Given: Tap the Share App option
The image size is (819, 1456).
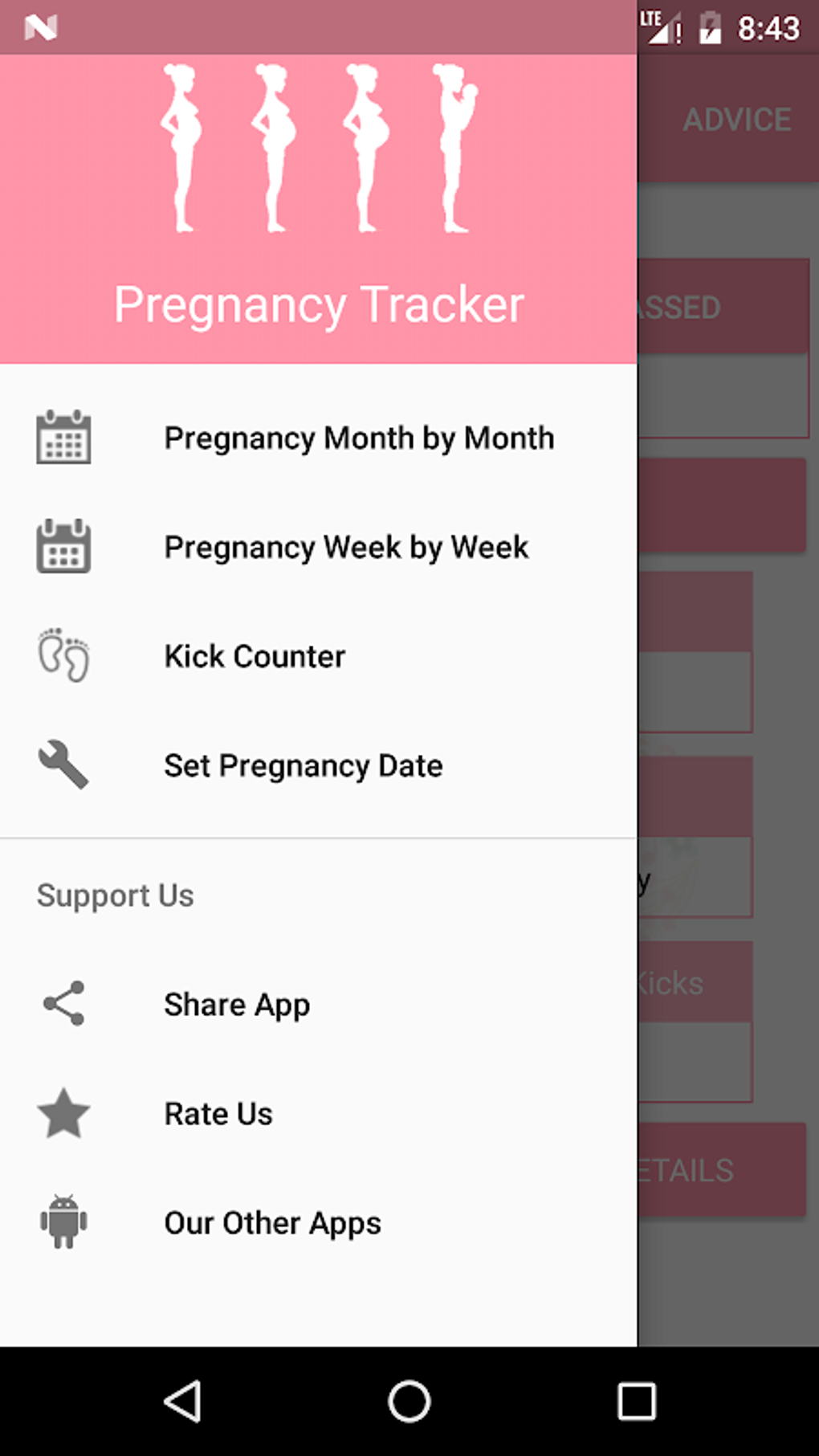Looking at the screenshot, I should [236, 1004].
